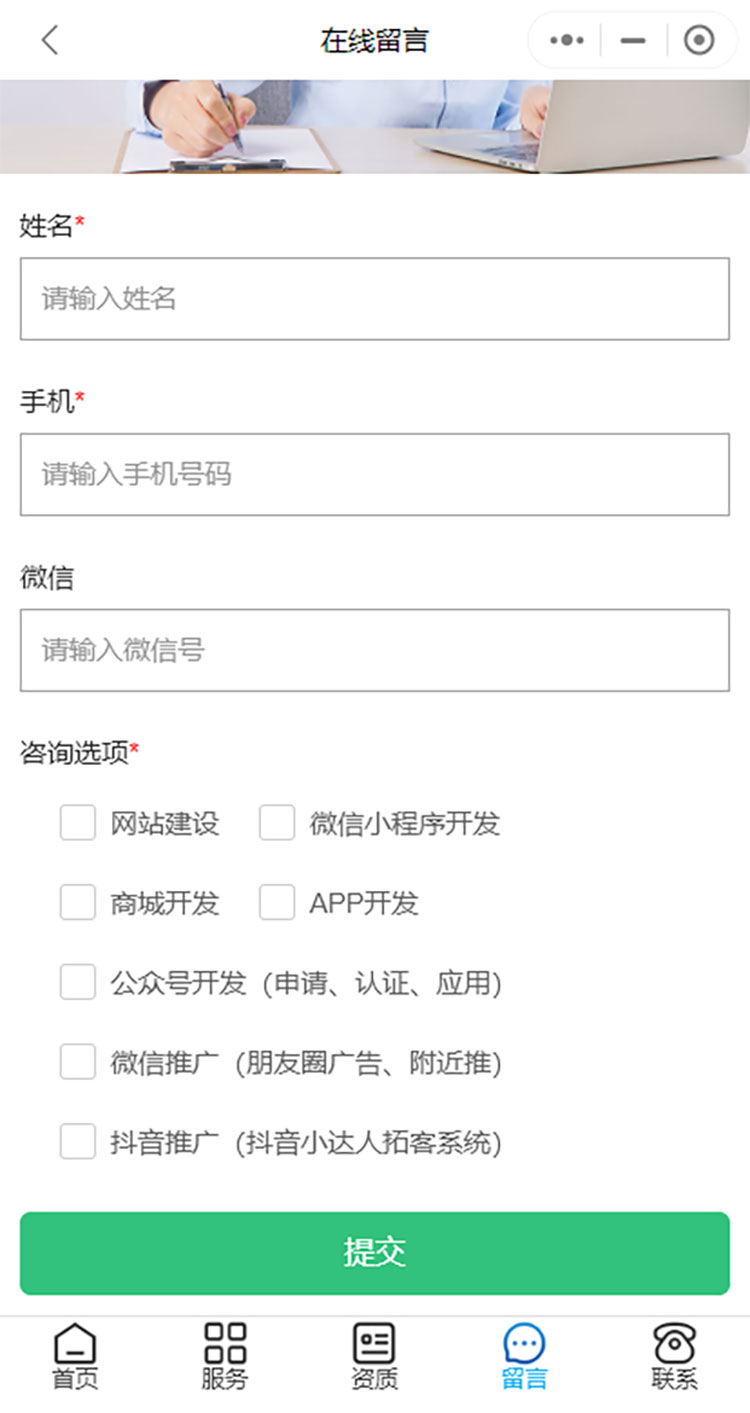Submit the form with 提交

[x=375, y=1253]
